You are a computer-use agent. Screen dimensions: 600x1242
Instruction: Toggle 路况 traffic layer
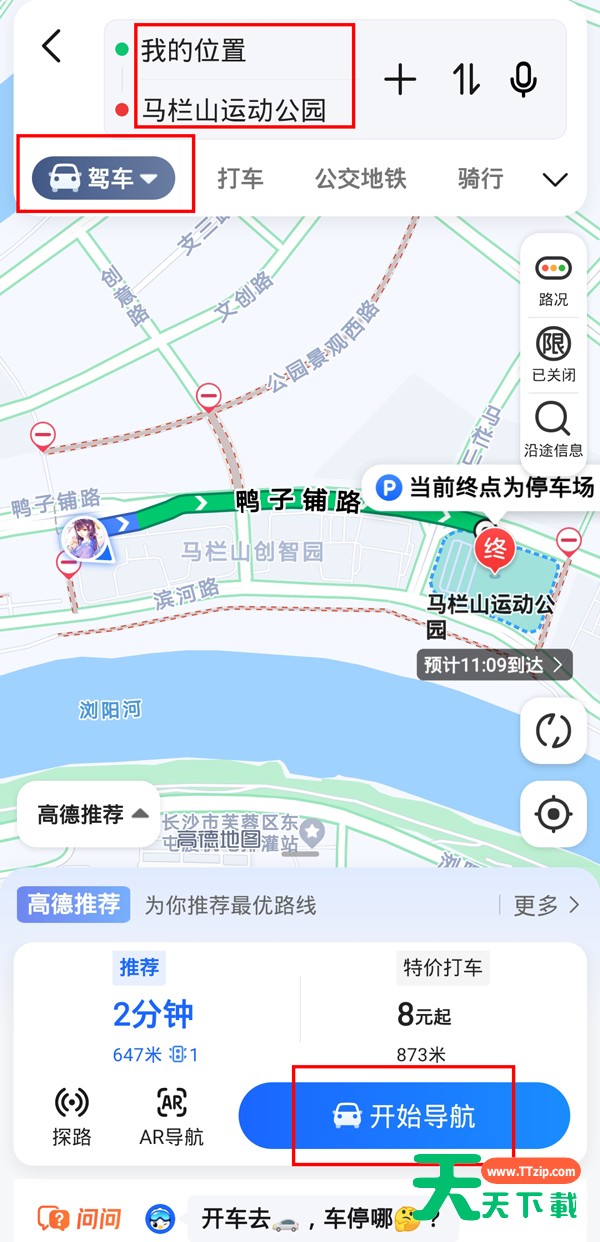tap(553, 279)
